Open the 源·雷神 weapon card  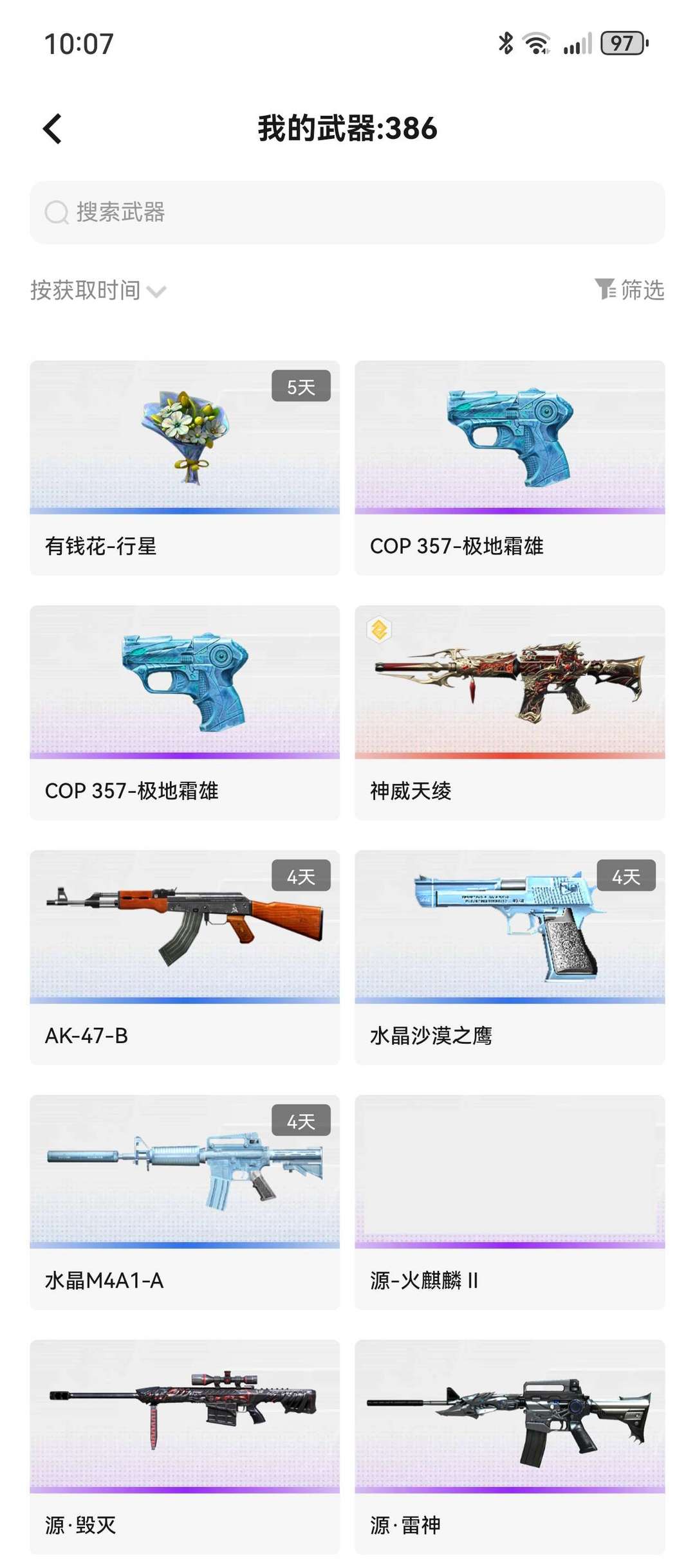tap(510, 1446)
